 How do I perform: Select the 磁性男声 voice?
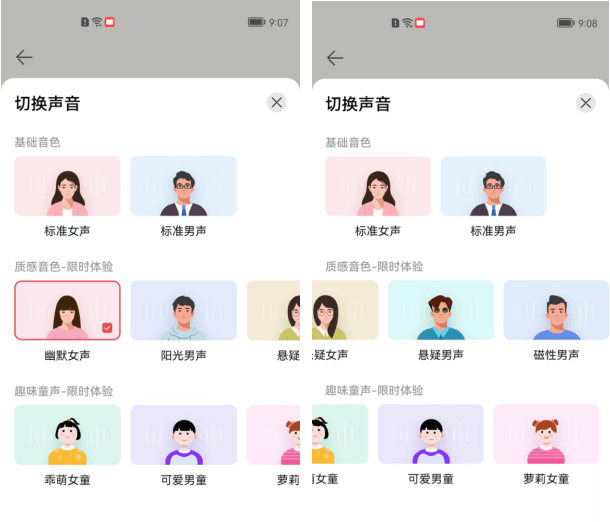coord(556,310)
